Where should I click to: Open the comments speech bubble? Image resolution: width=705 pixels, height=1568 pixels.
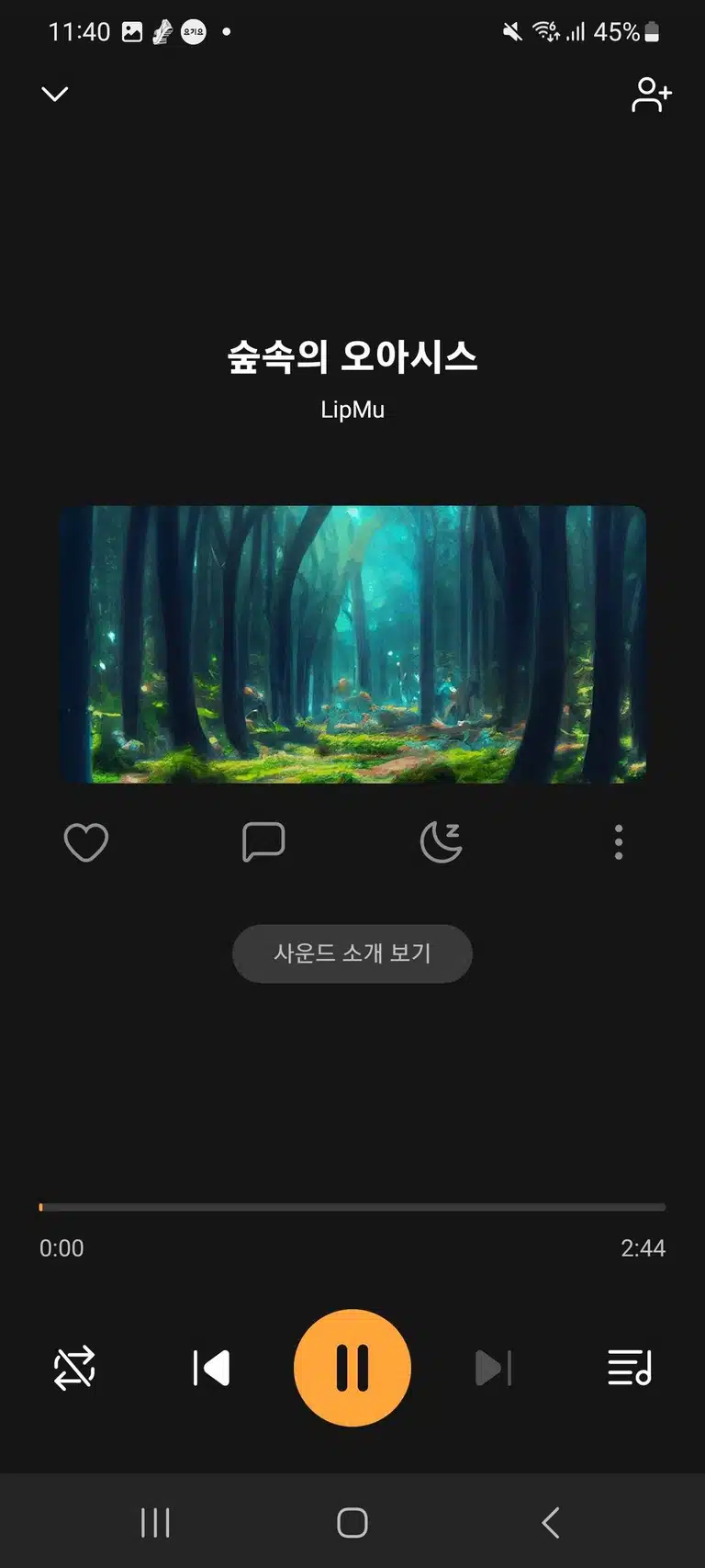coord(263,842)
